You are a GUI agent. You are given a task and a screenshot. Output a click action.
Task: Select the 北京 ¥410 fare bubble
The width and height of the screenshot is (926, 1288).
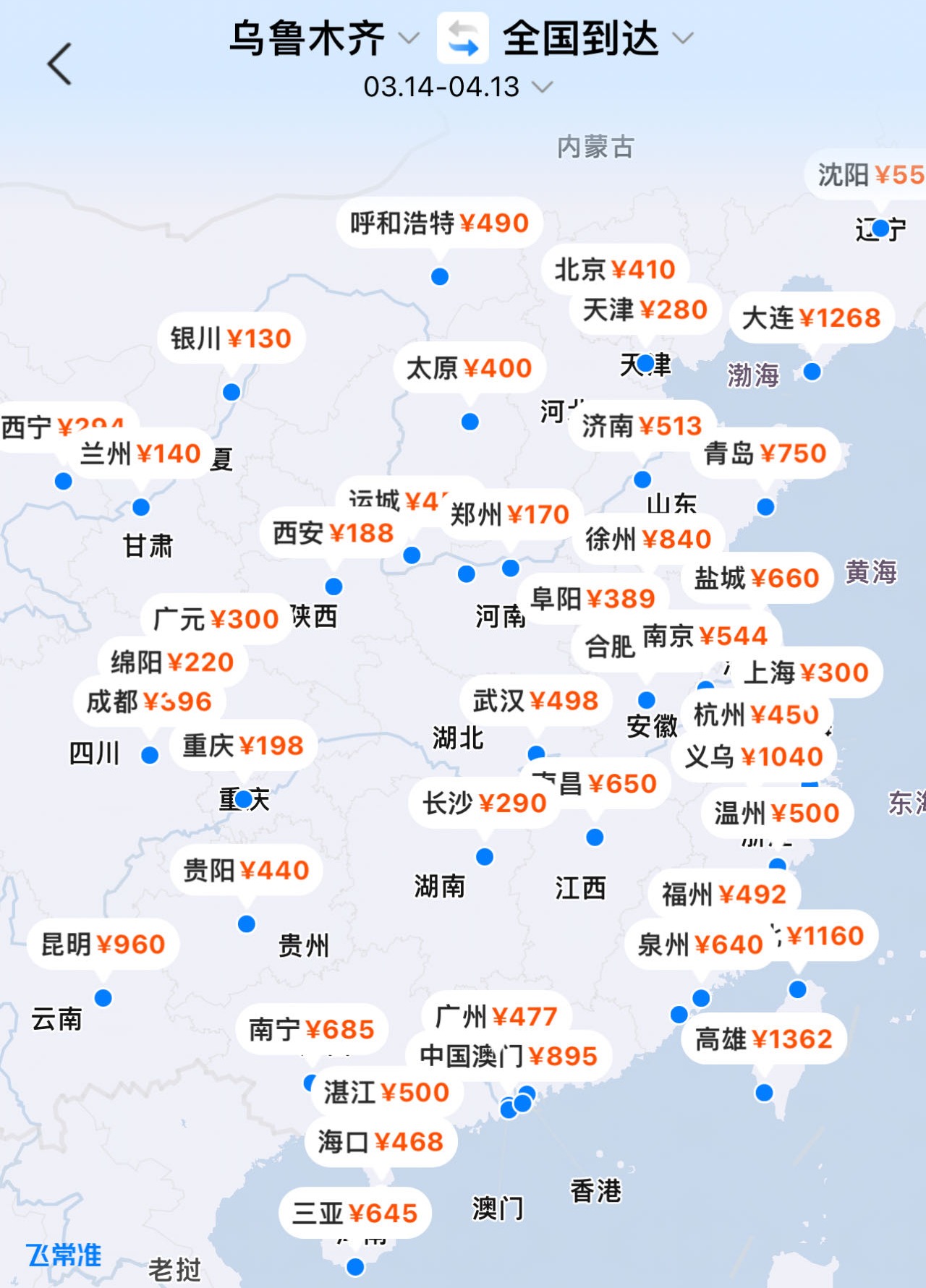click(x=614, y=270)
